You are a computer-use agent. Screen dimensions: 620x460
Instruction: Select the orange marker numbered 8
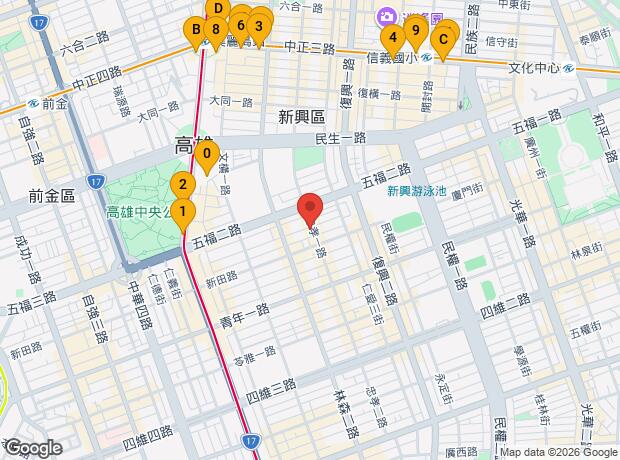tap(216, 30)
